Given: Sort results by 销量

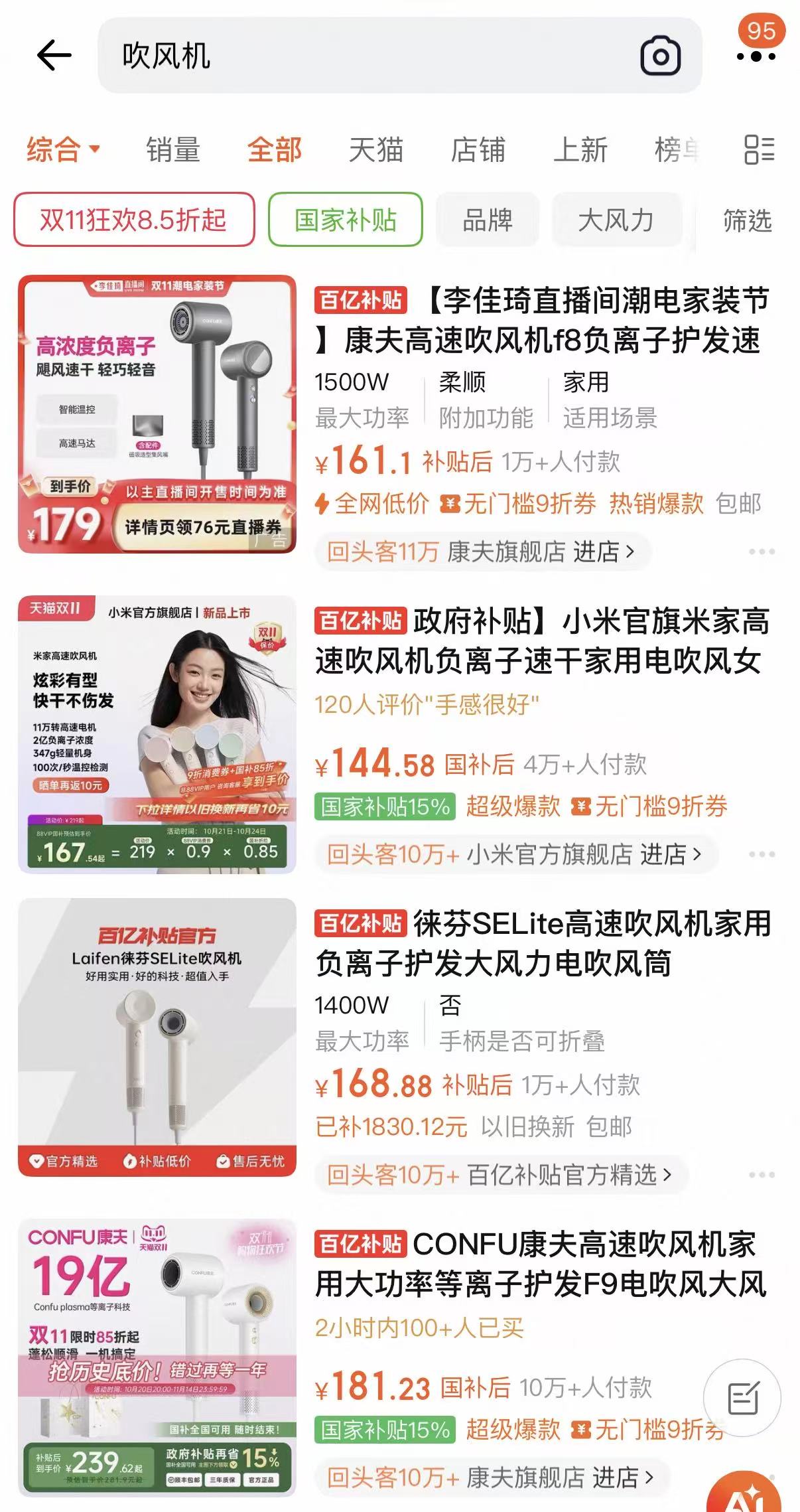Looking at the screenshot, I should tap(173, 149).
